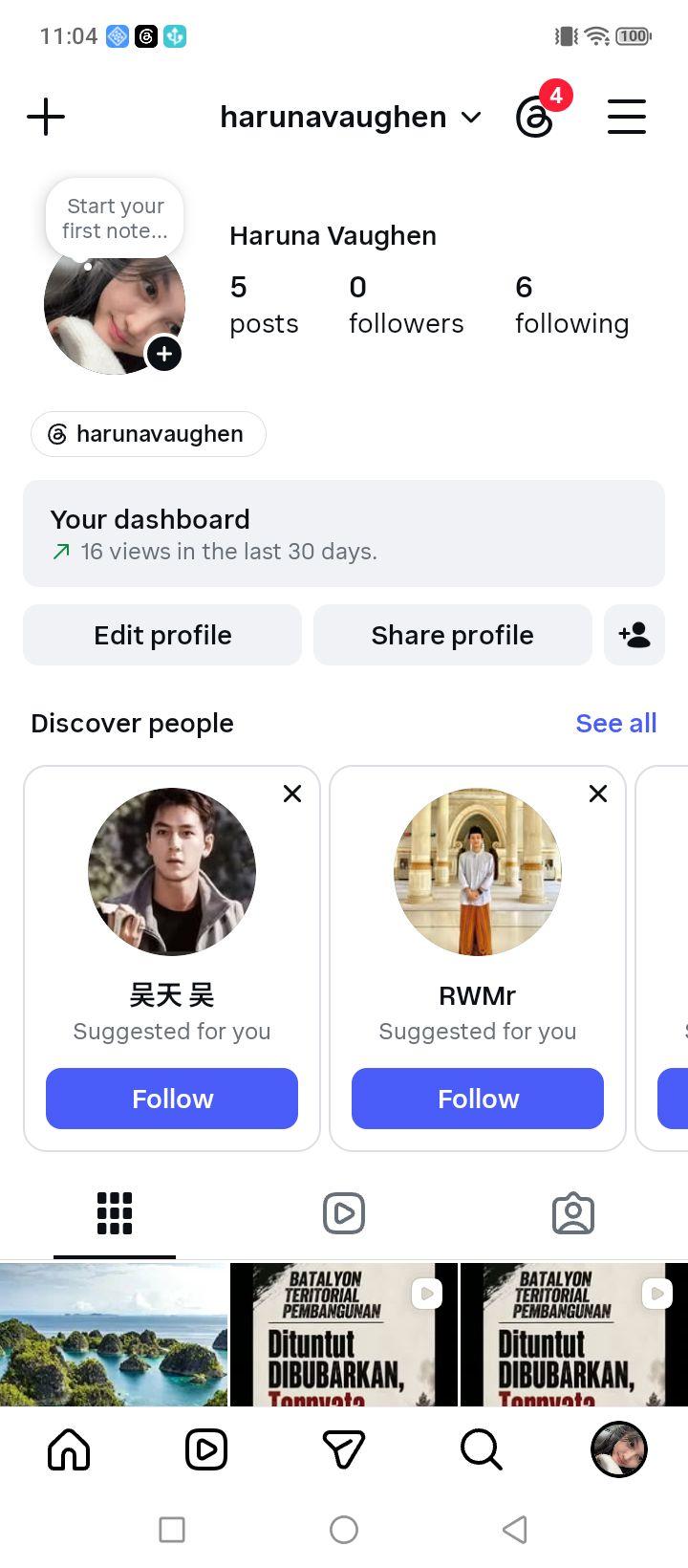The height and width of the screenshot is (1568, 688).
Task: Toggle the discover people add-person icon
Action: click(x=634, y=635)
